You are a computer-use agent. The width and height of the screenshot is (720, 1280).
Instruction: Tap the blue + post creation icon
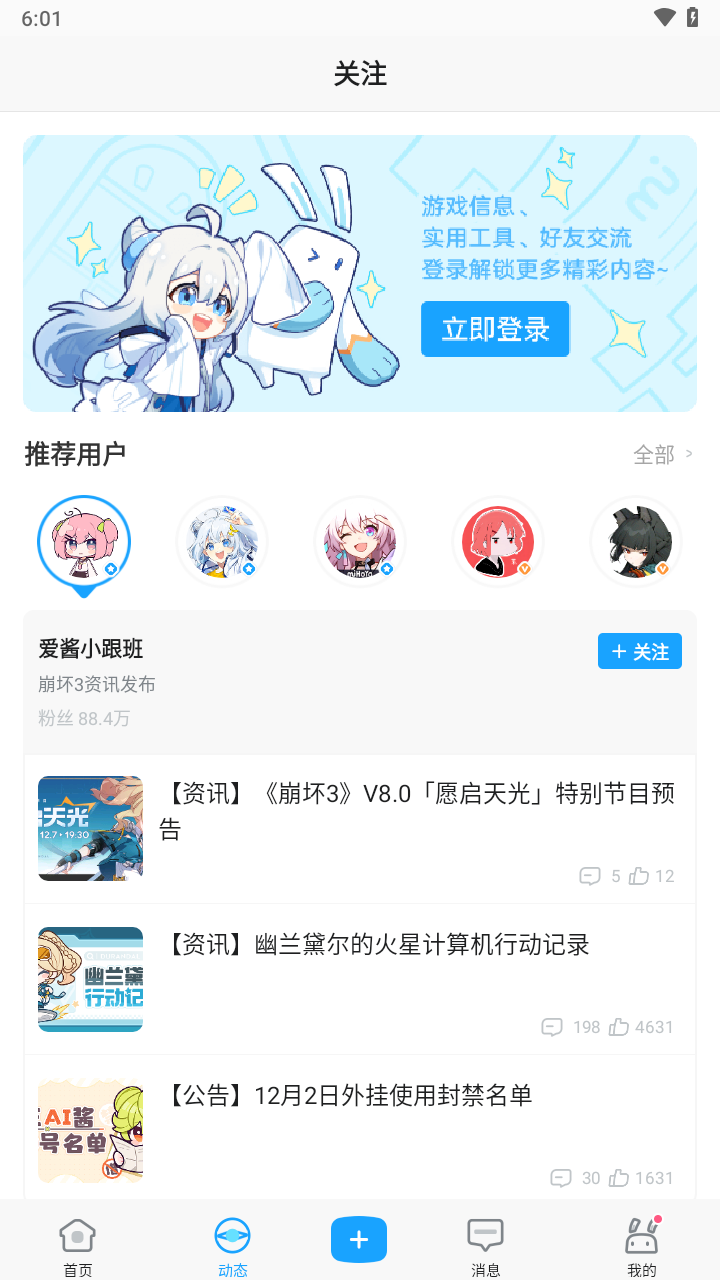pyautogui.click(x=359, y=1239)
